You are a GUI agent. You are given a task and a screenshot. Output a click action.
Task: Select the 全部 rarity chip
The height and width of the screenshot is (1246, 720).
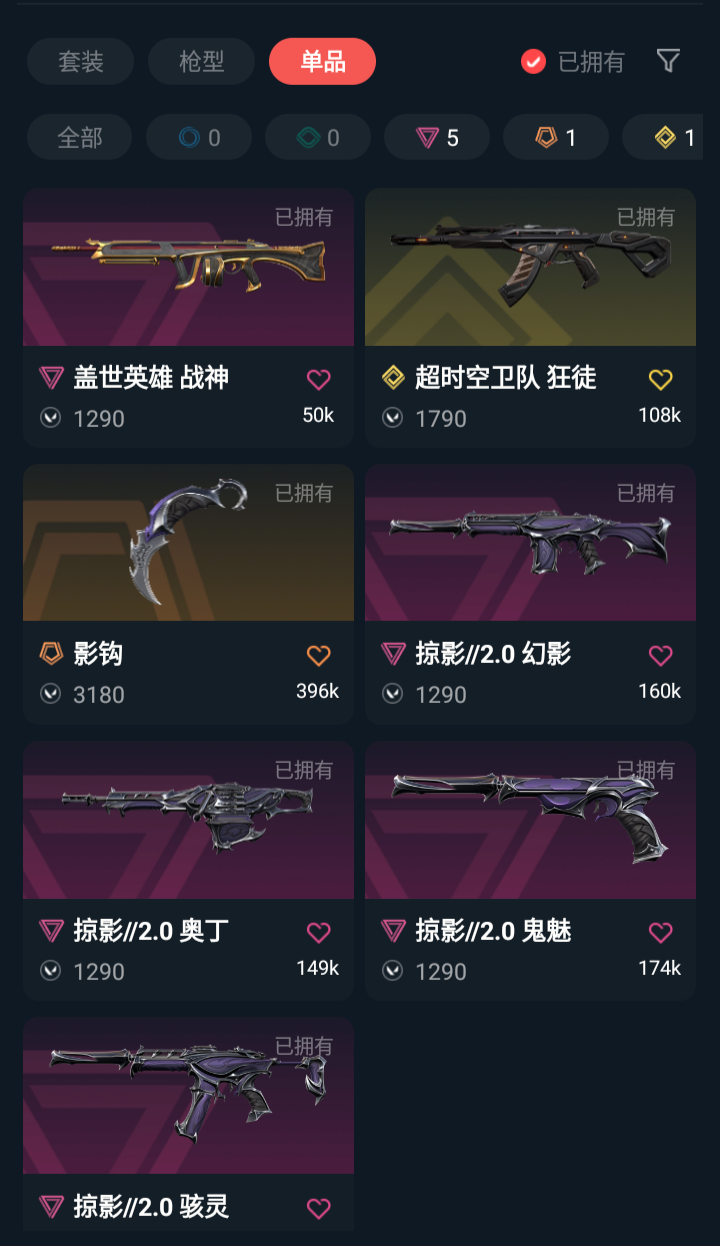[x=79, y=137]
